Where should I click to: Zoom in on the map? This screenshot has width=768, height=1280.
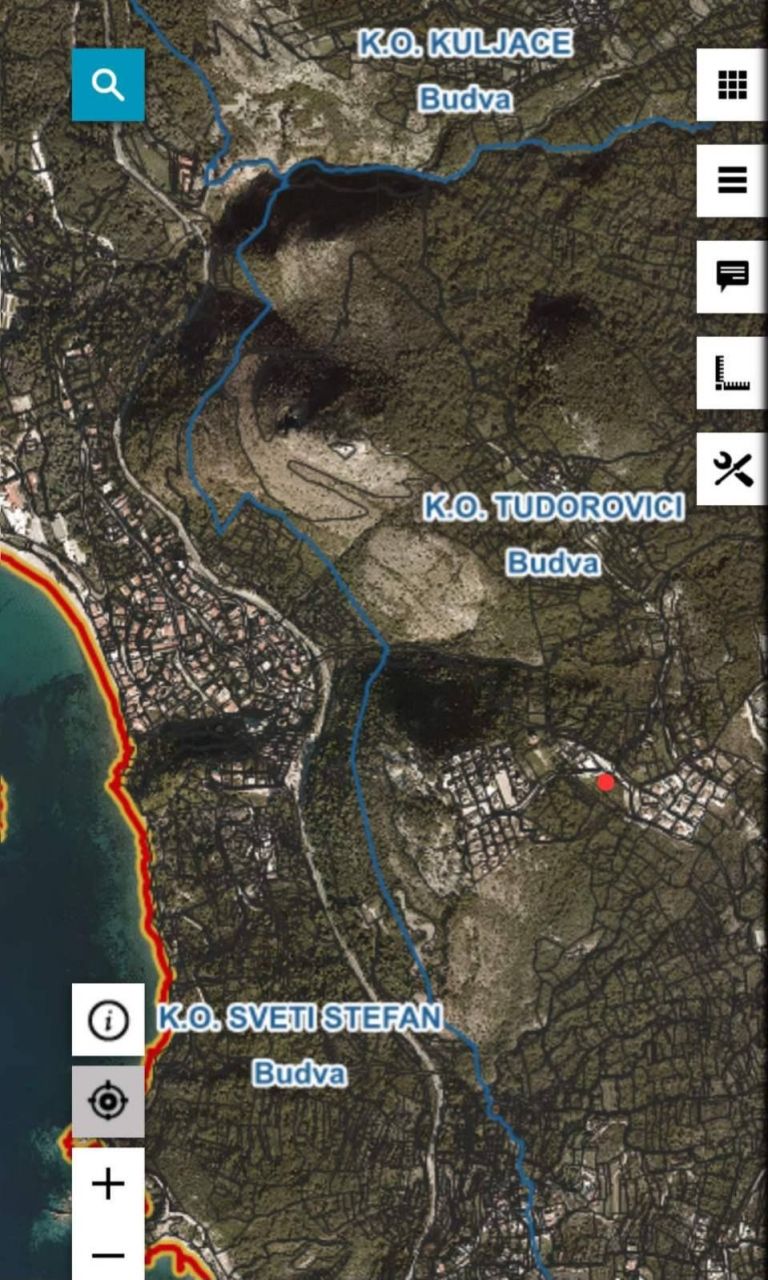[108, 1184]
